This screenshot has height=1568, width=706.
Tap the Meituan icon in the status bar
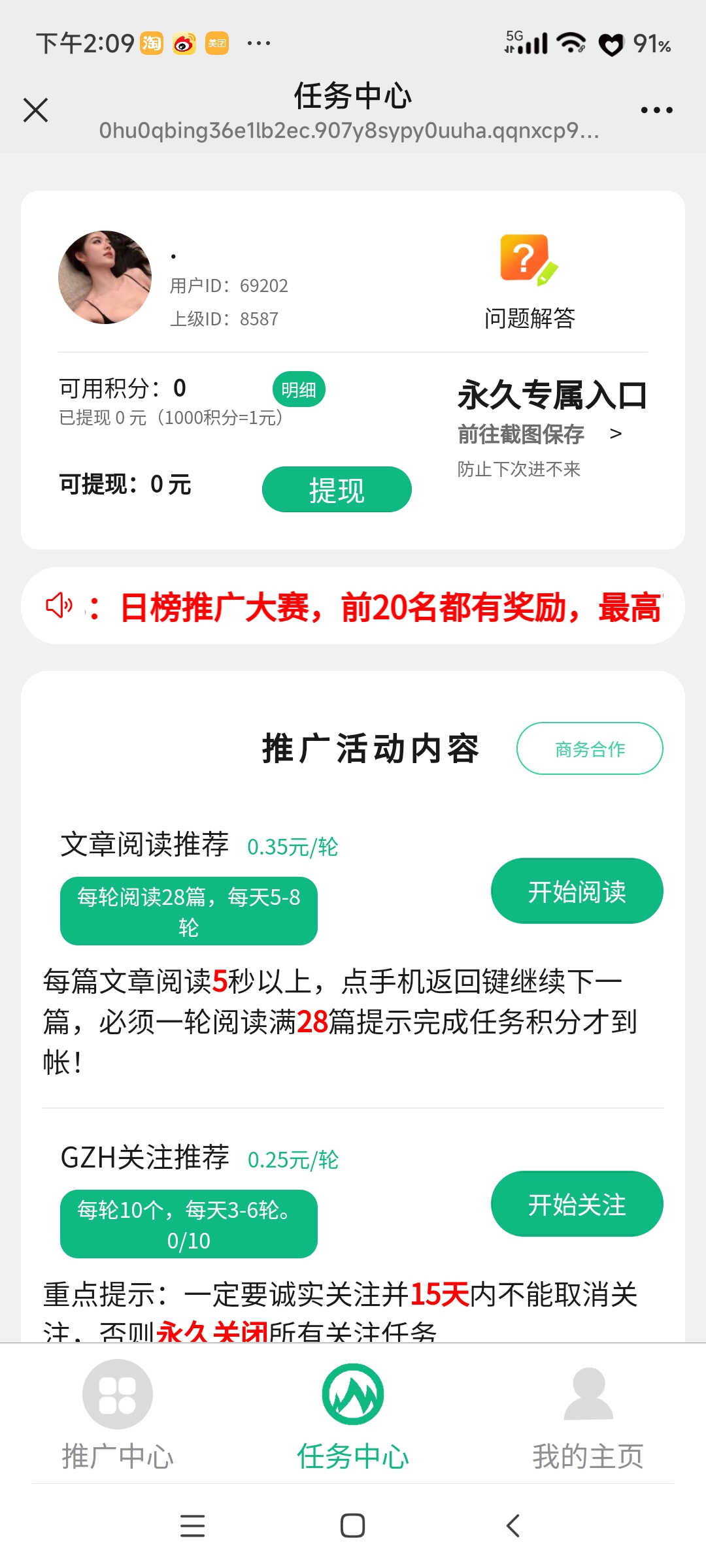(x=218, y=42)
